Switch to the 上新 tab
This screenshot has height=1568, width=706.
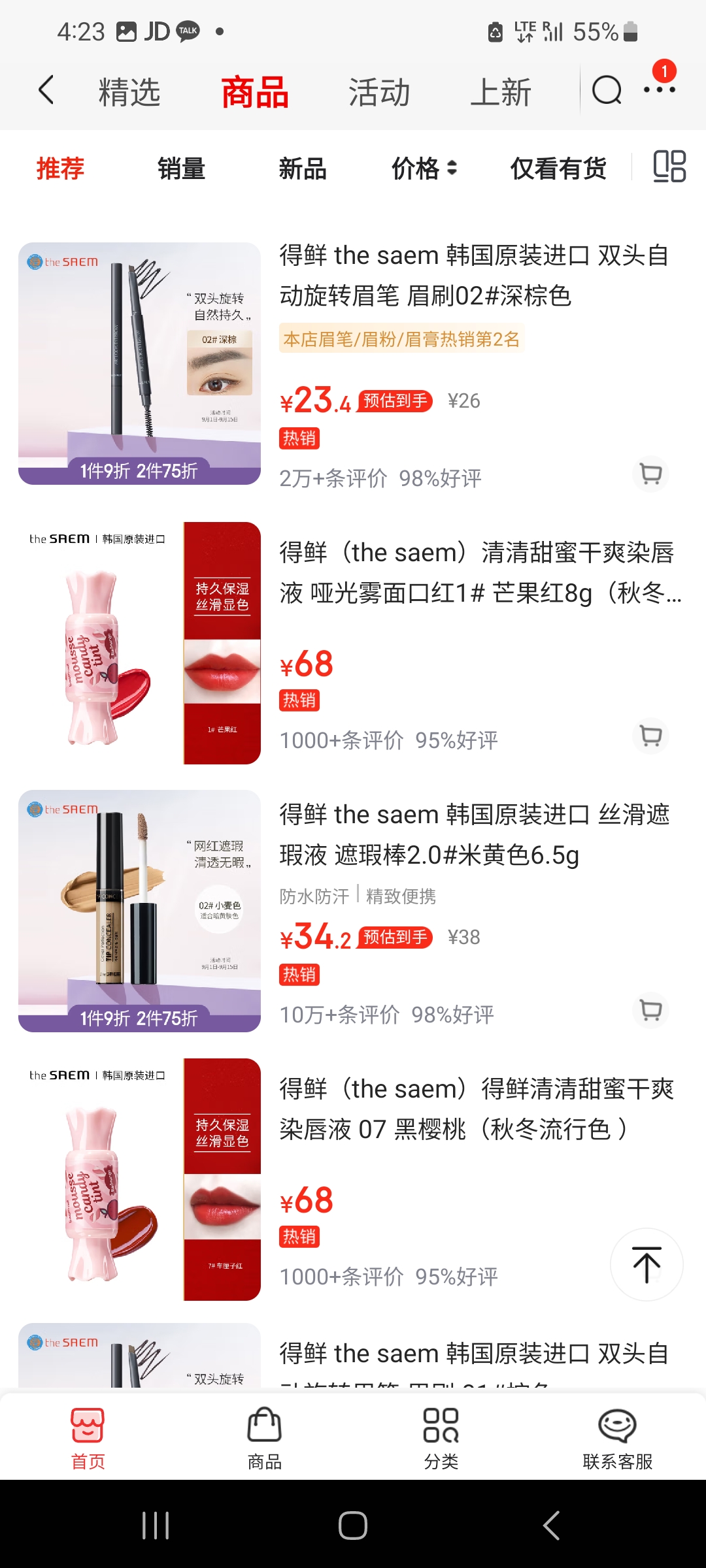501,92
